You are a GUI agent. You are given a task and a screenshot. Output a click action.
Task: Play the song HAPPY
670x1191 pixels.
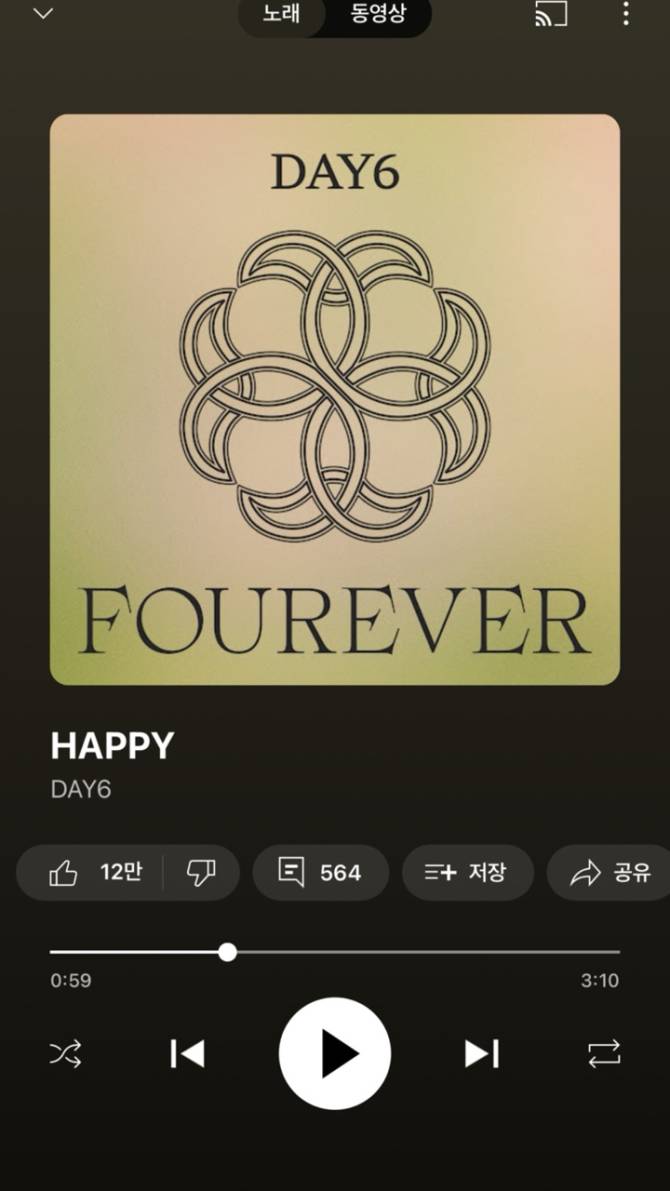tap(335, 1053)
